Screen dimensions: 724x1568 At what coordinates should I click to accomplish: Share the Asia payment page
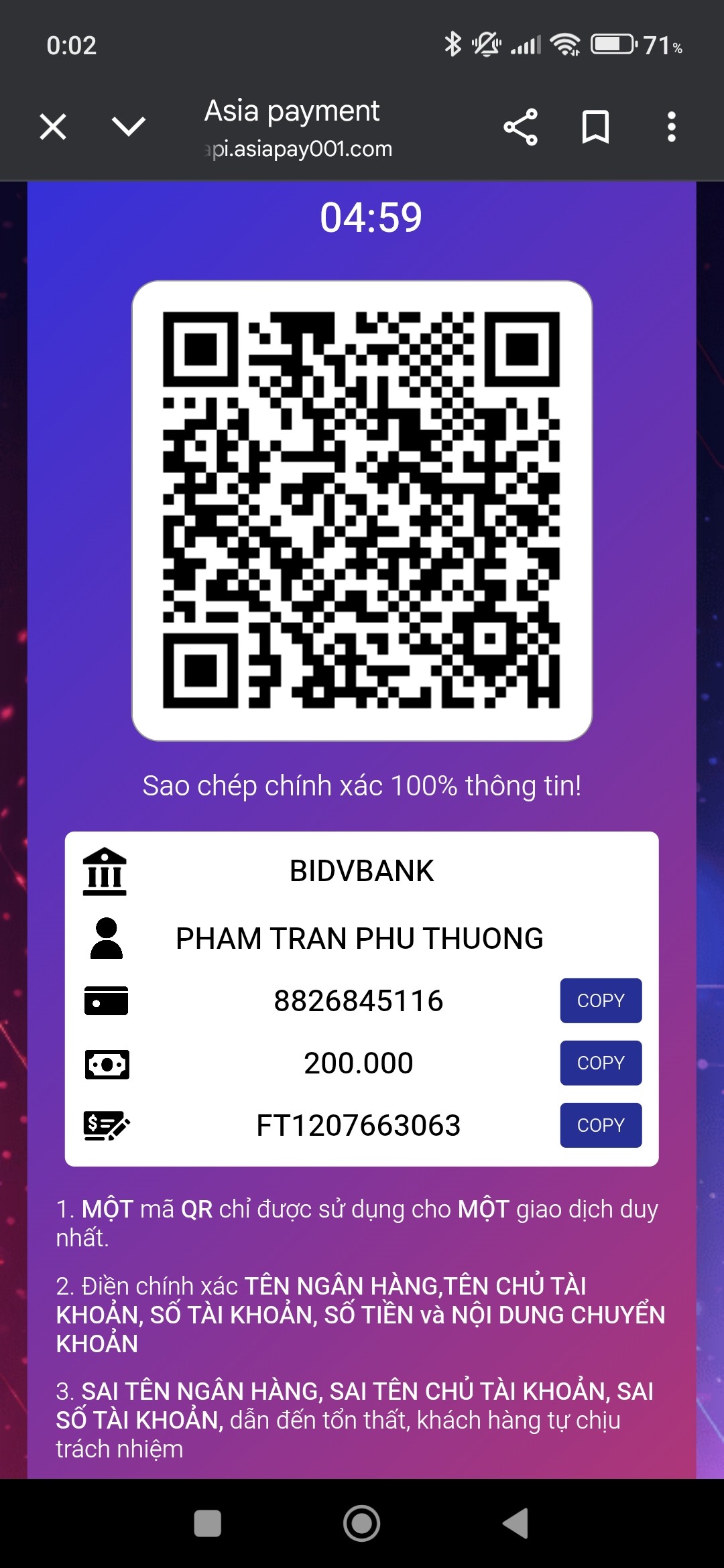click(520, 127)
